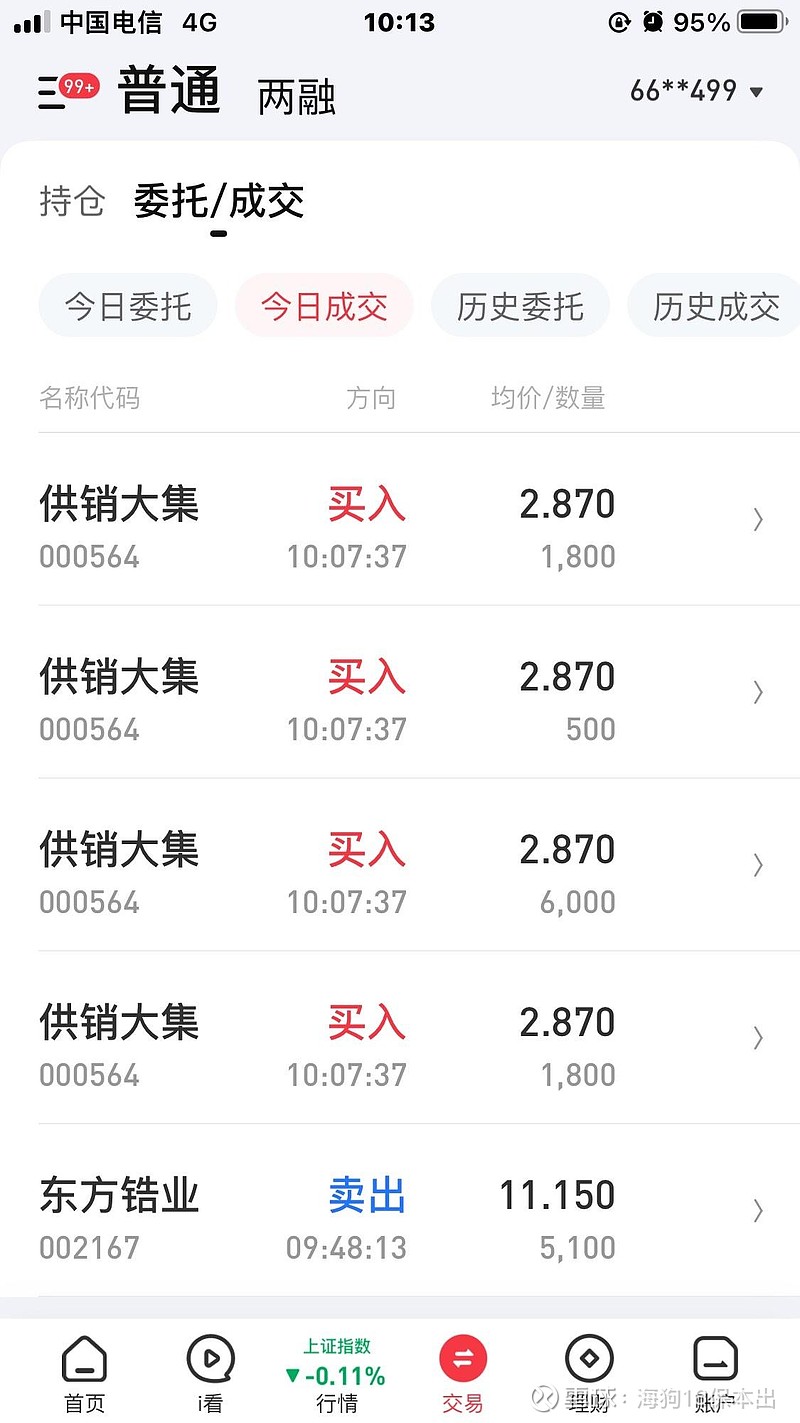Open the 账户 account section
800x1423 pixels.
(x=714, y=1370)
